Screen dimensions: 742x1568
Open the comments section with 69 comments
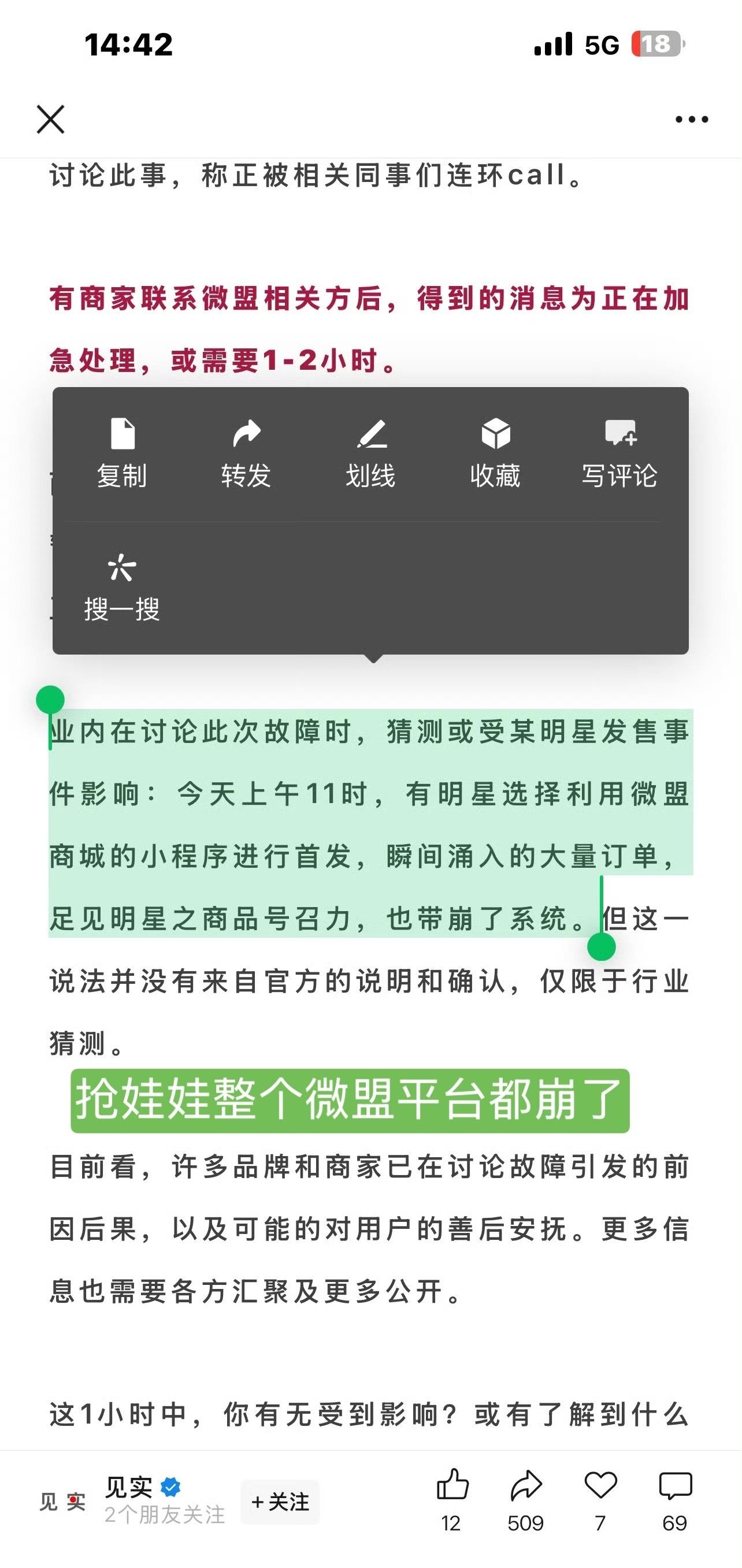675,1500
